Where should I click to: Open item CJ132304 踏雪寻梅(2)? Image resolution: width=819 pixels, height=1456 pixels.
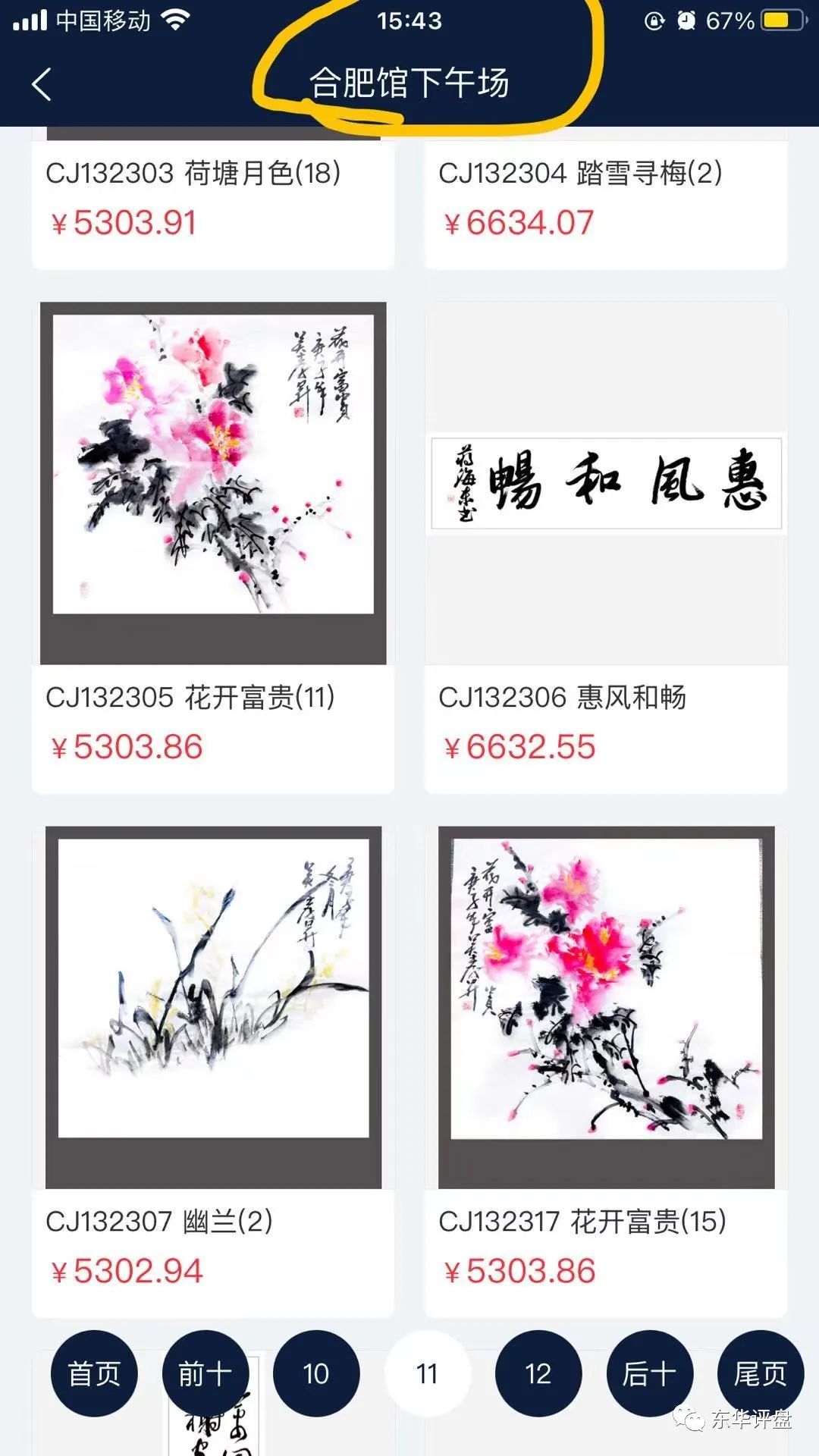(x=580, y=174)
